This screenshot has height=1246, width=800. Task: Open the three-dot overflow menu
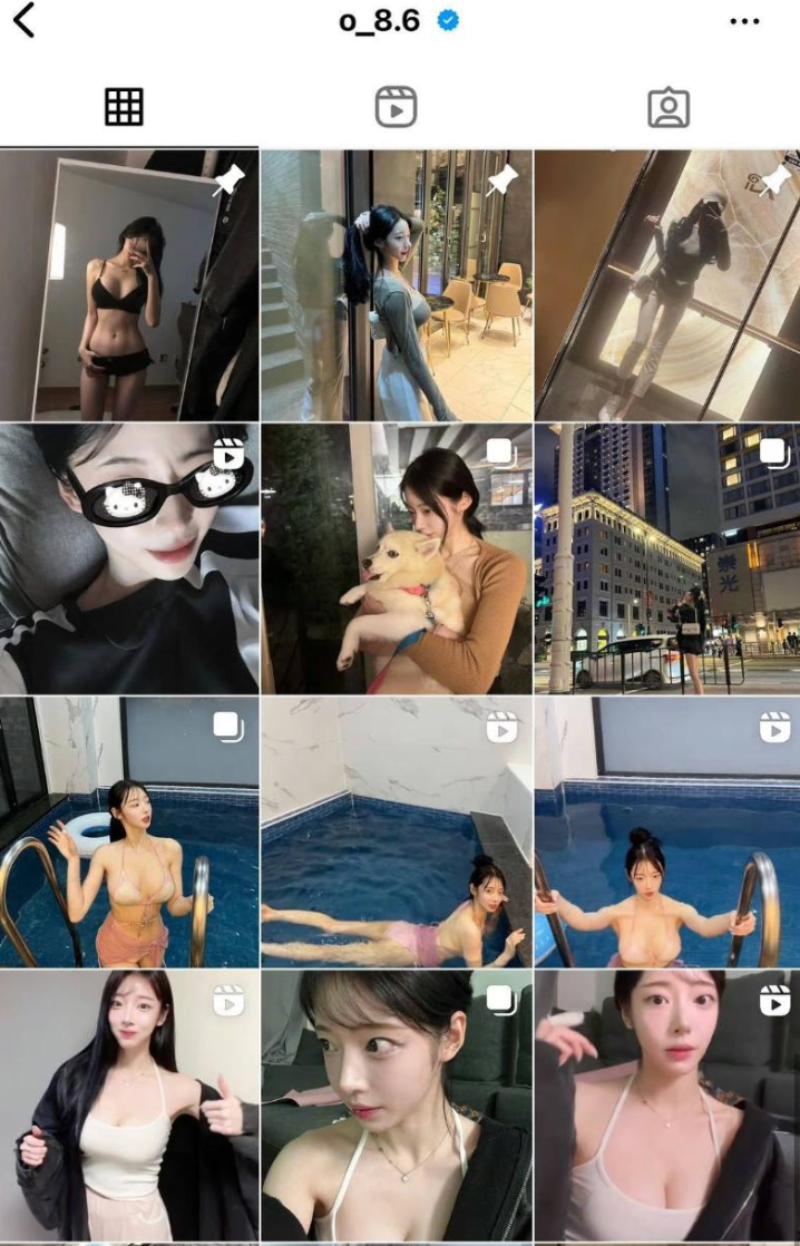[744, 21]
